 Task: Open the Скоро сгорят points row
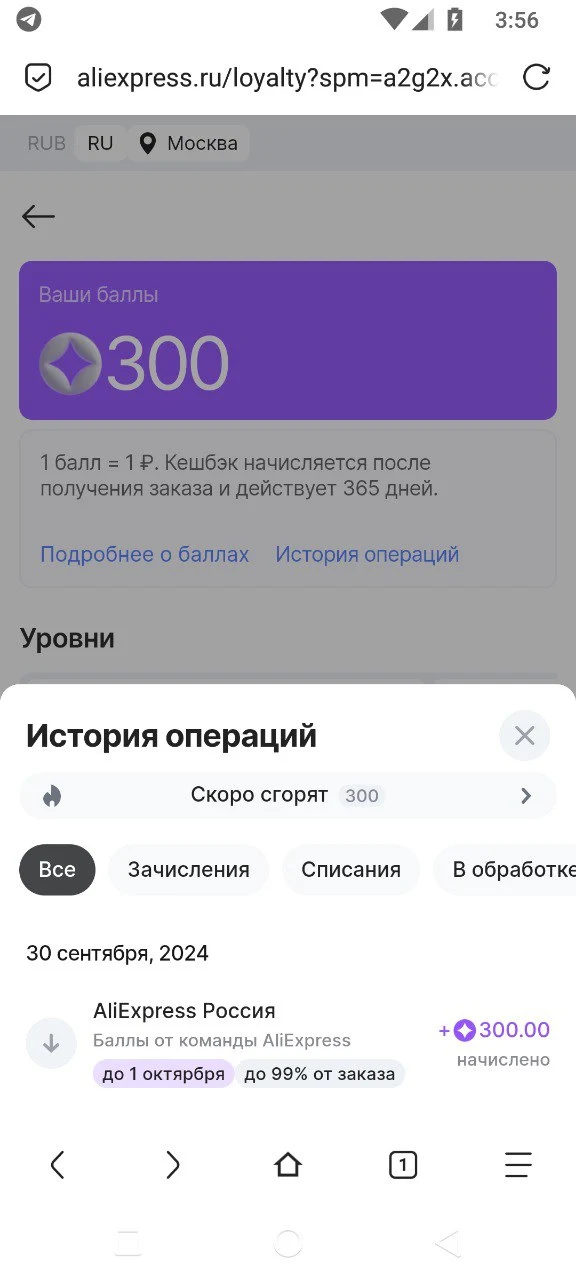(288, 796)
